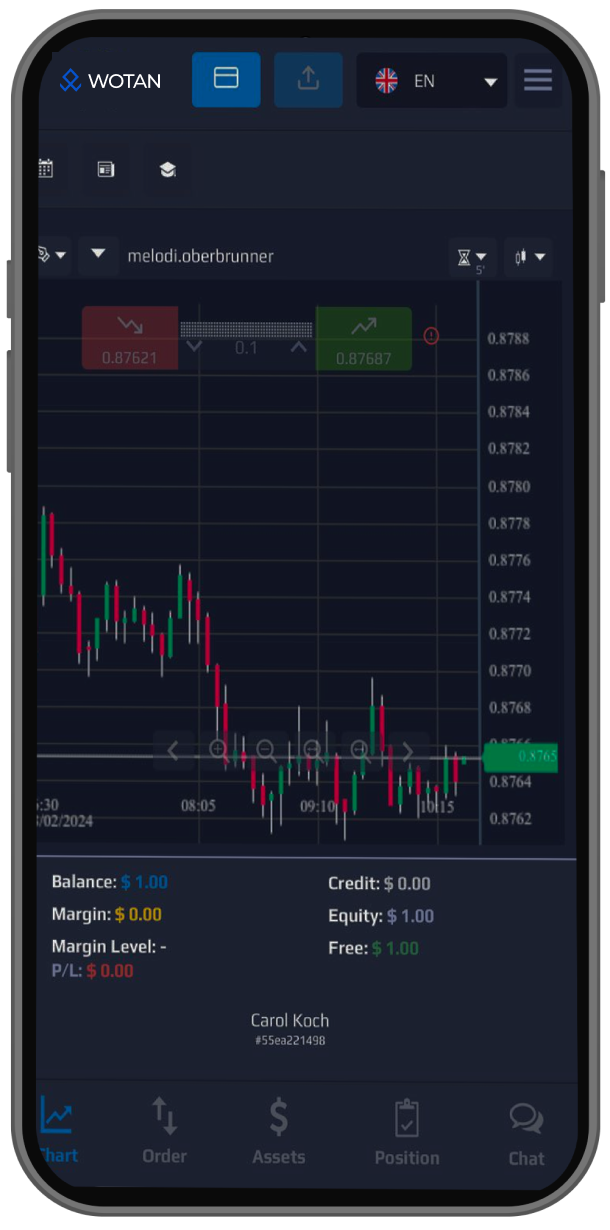Switch to the Assets tab
This screenshot has width=610, height=1230.
pos(279,1132)
